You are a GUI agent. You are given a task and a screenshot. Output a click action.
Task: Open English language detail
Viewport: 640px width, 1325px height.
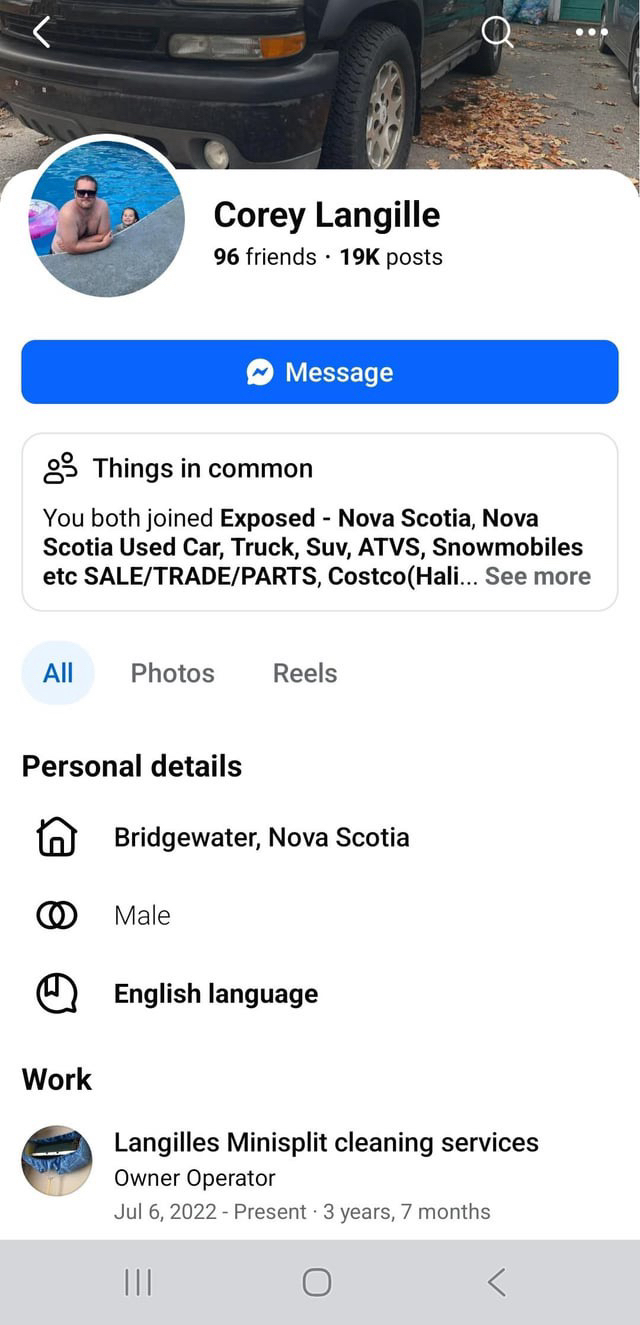216,994
